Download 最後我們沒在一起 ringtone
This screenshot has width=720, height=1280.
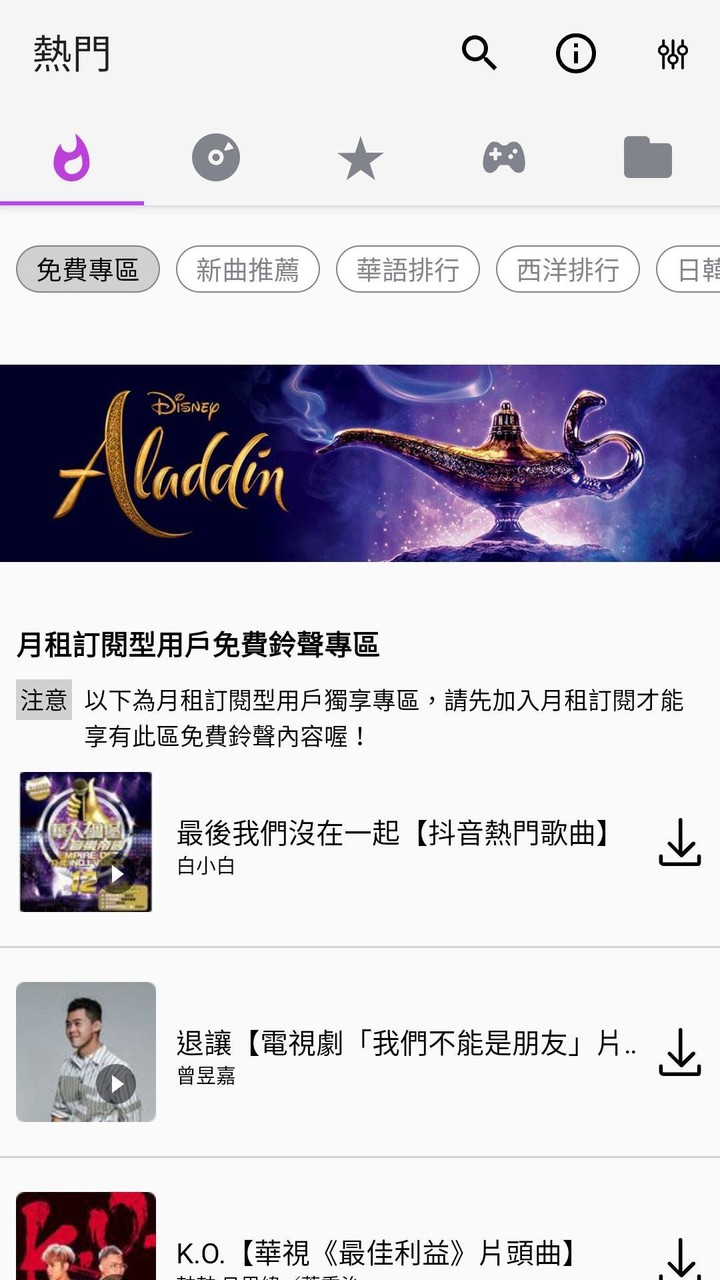click(680, 842)
